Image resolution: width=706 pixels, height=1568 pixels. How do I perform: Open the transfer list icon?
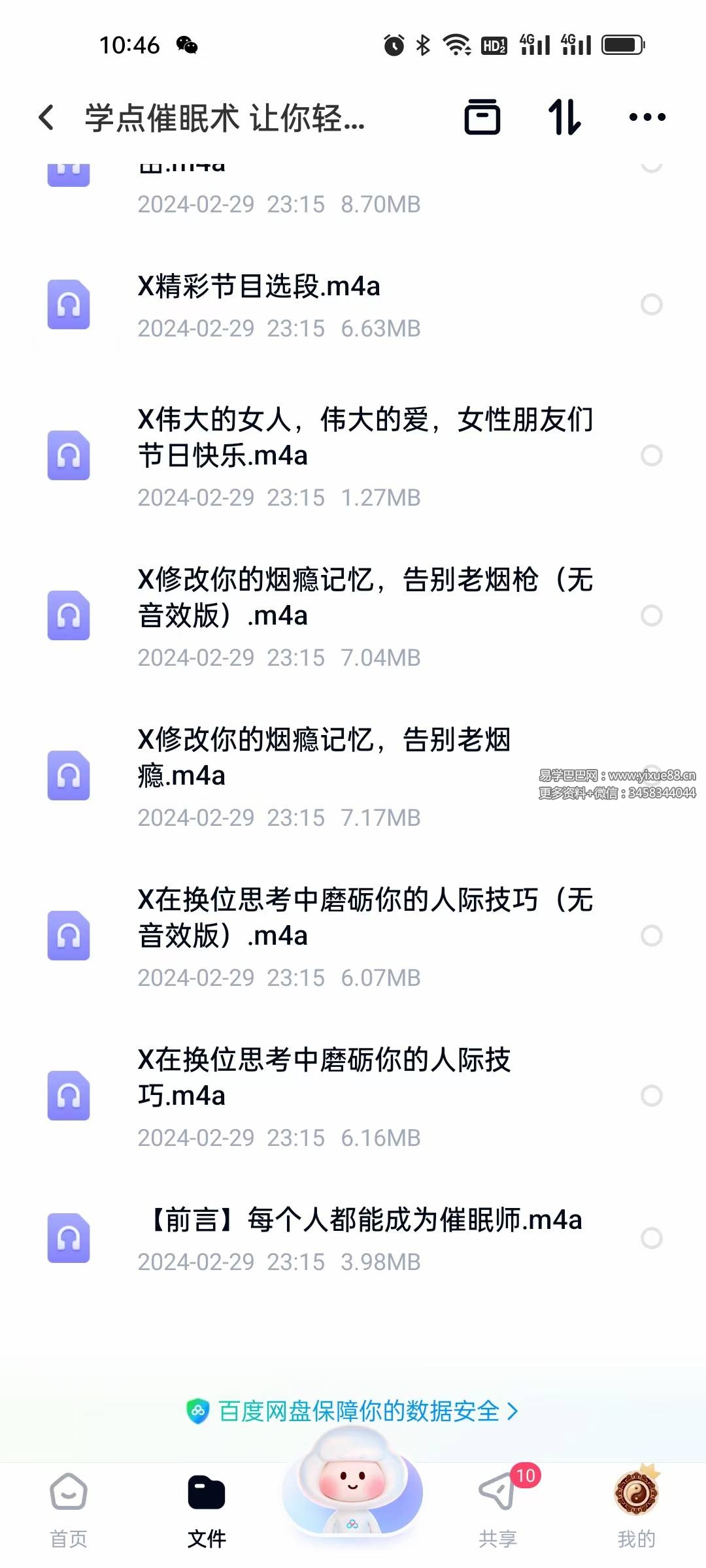coord(482,116)
